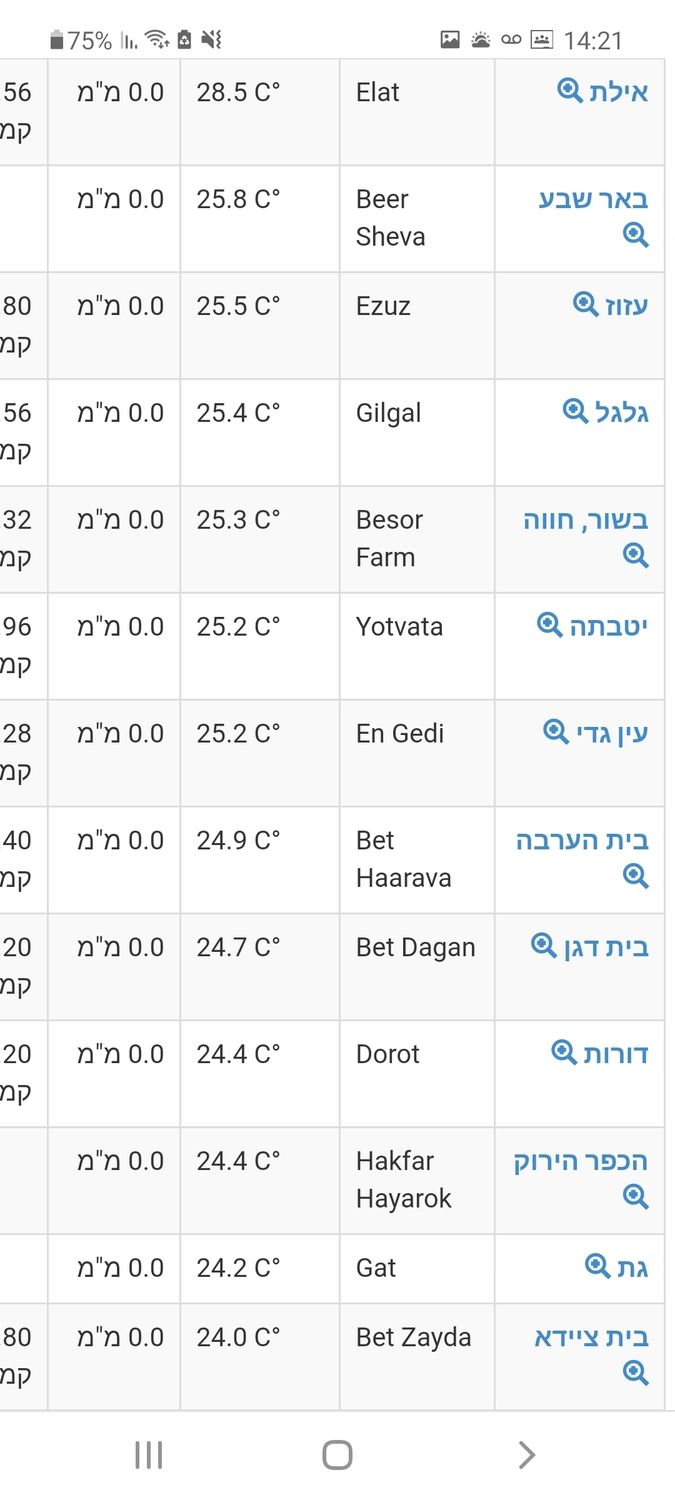The image size is (675, 1500).
Task: Go to the home screen
Action: click(x=337, y=1455)
